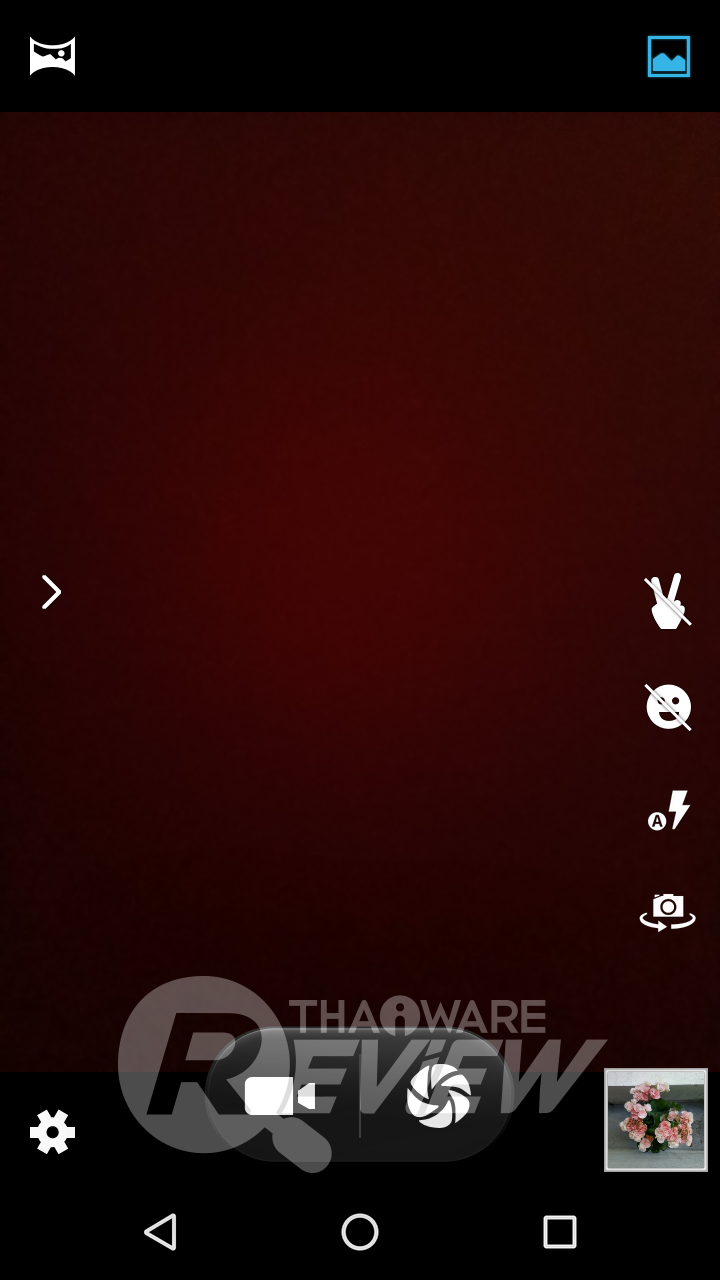
Task: Start recording a video
Action: (280, 1097)
